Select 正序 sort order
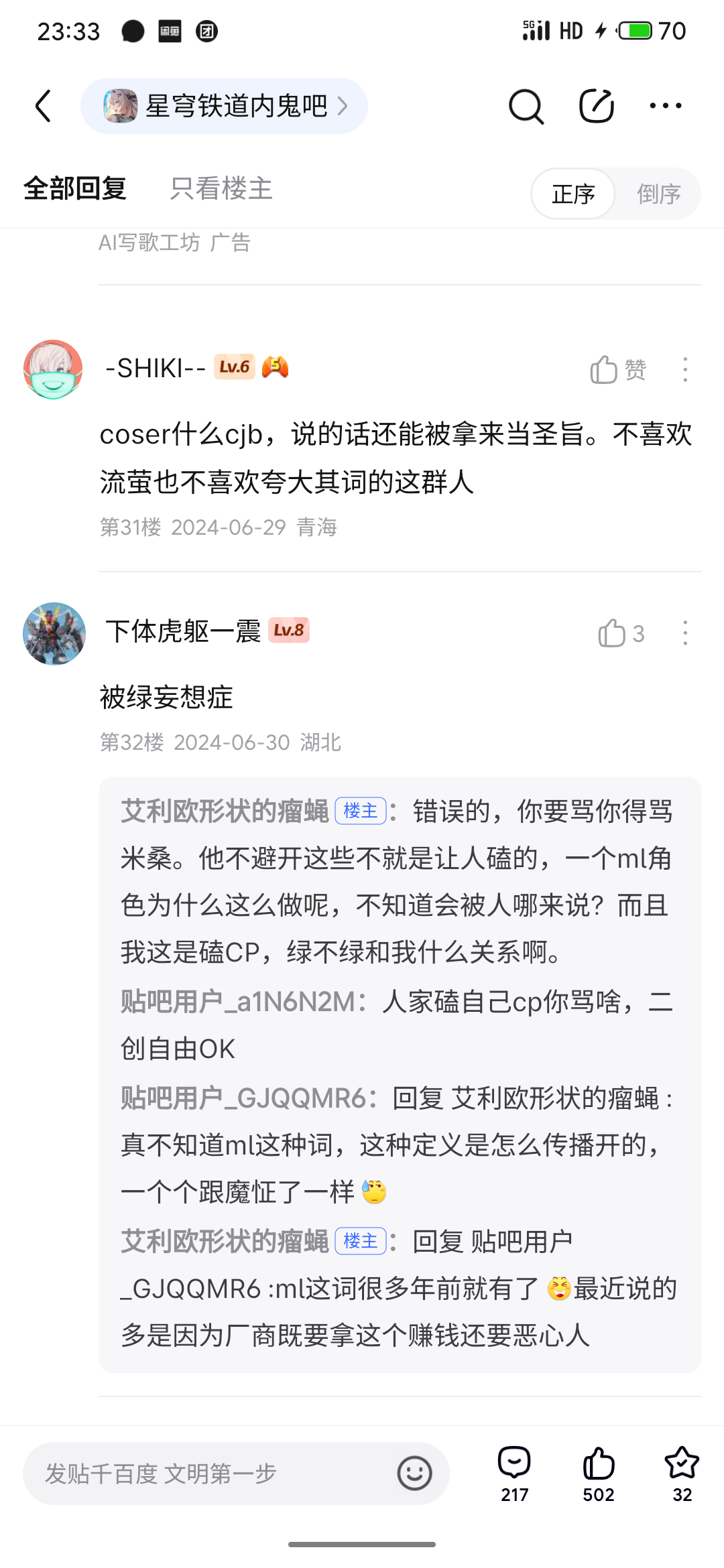Screen dimensions: 724x1568 (x=573, y=194)
